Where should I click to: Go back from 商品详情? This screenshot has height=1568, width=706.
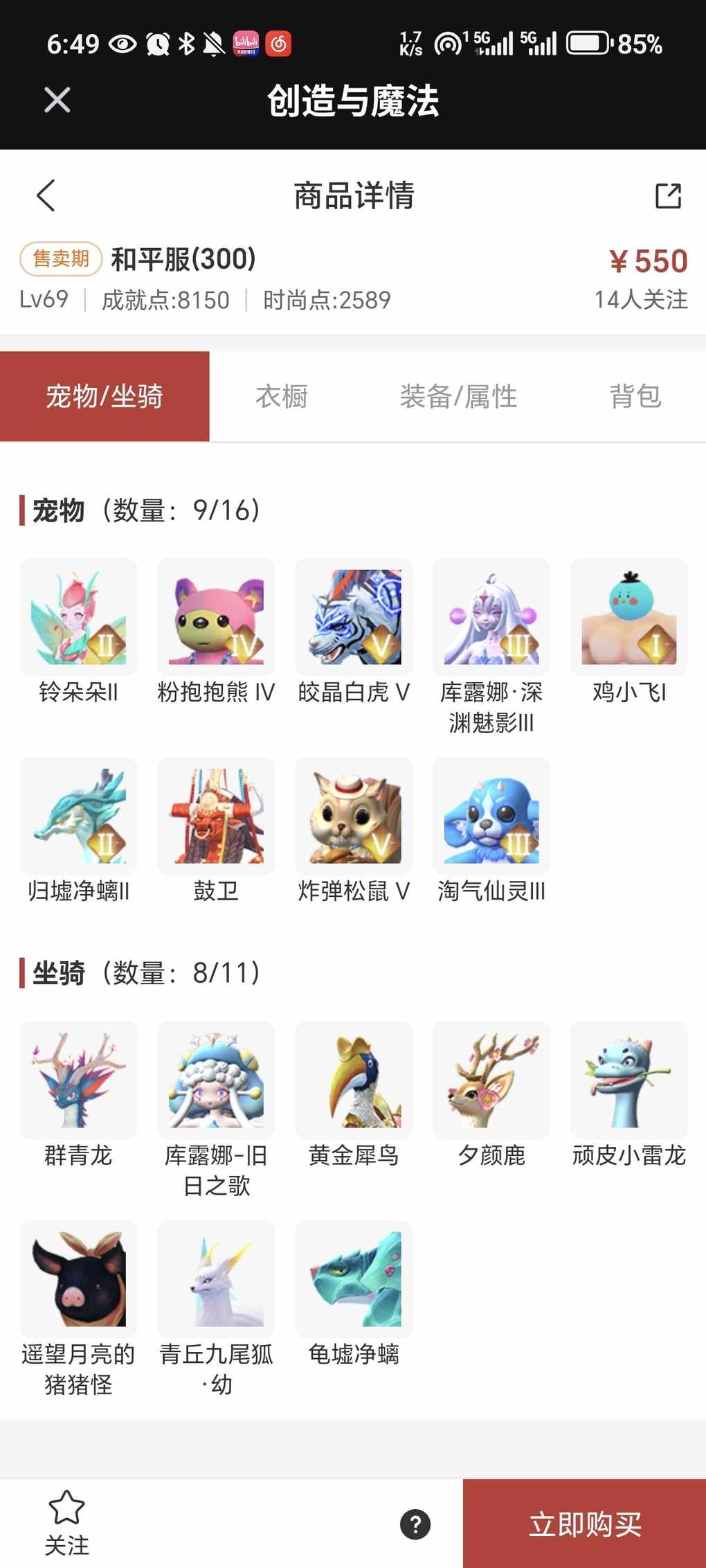[46, 195]
